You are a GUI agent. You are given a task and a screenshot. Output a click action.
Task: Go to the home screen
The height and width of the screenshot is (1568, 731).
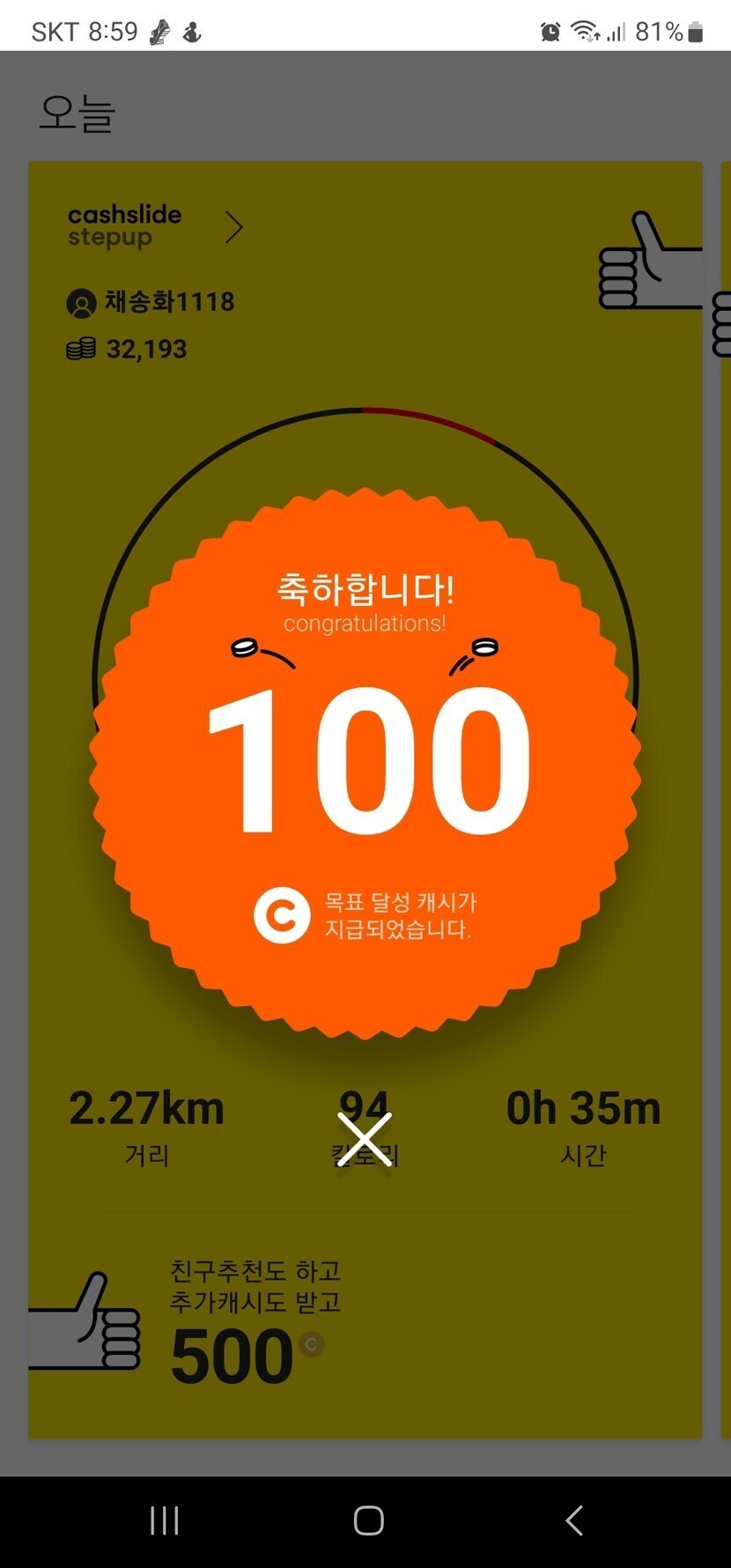click(x=368, y=1520)
